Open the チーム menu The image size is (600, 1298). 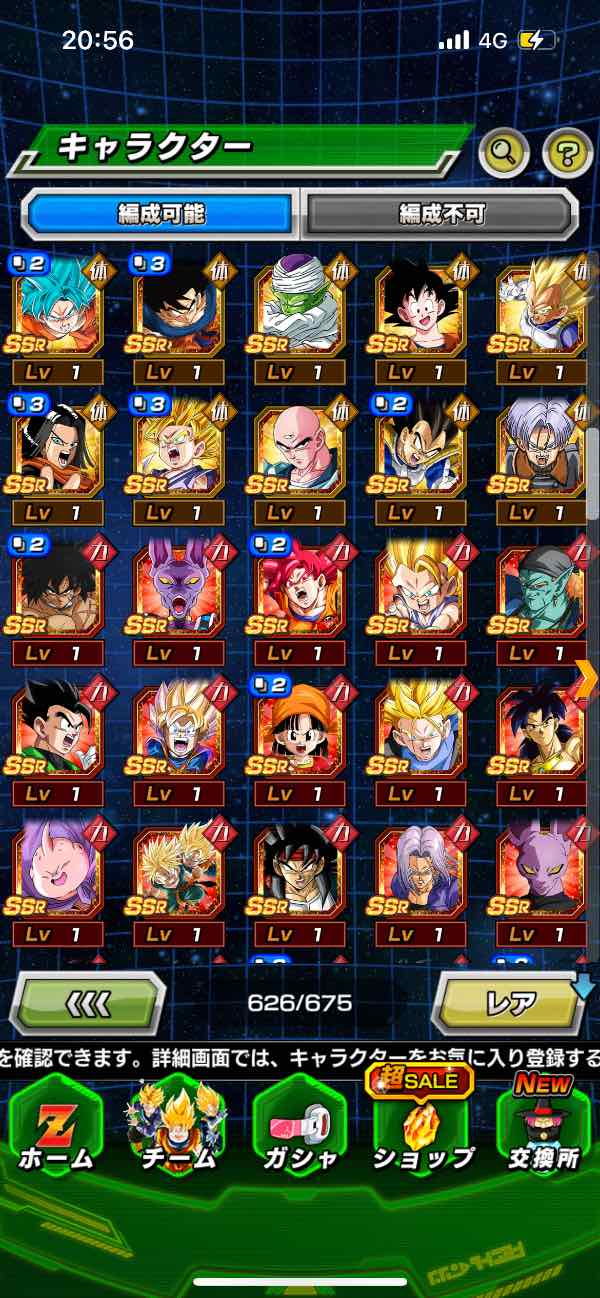(x=177, y=1125)
